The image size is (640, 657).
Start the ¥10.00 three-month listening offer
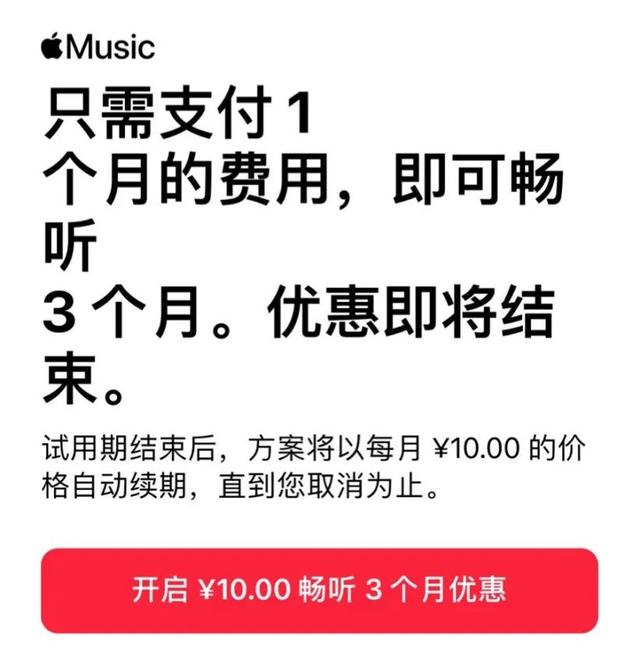coord(319,590)
